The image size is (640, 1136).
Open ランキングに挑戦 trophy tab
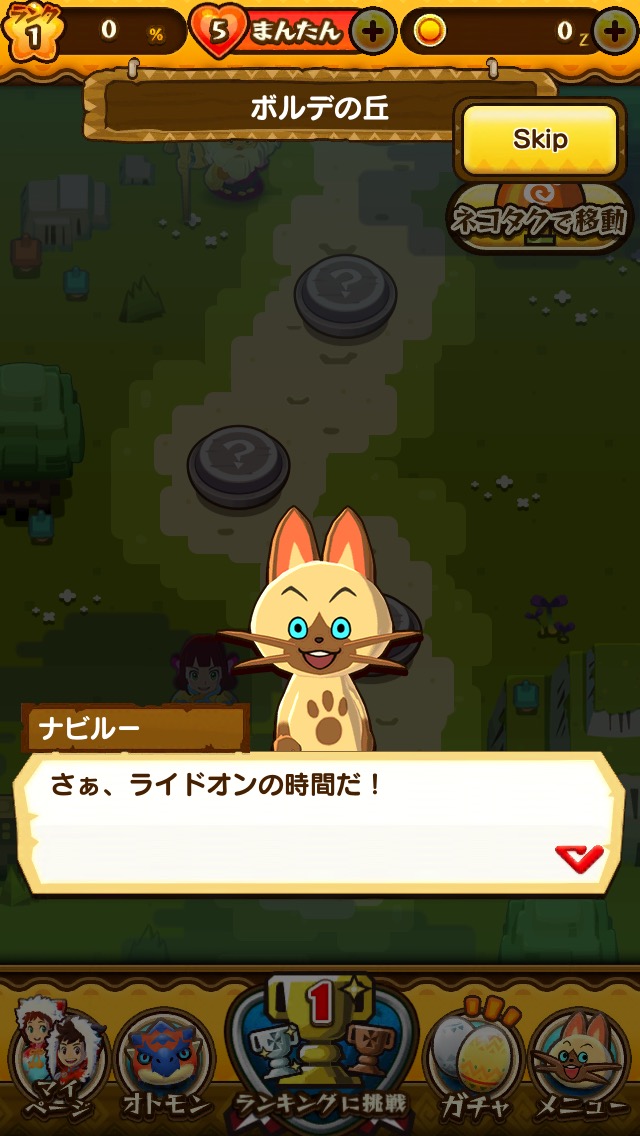318,1050
